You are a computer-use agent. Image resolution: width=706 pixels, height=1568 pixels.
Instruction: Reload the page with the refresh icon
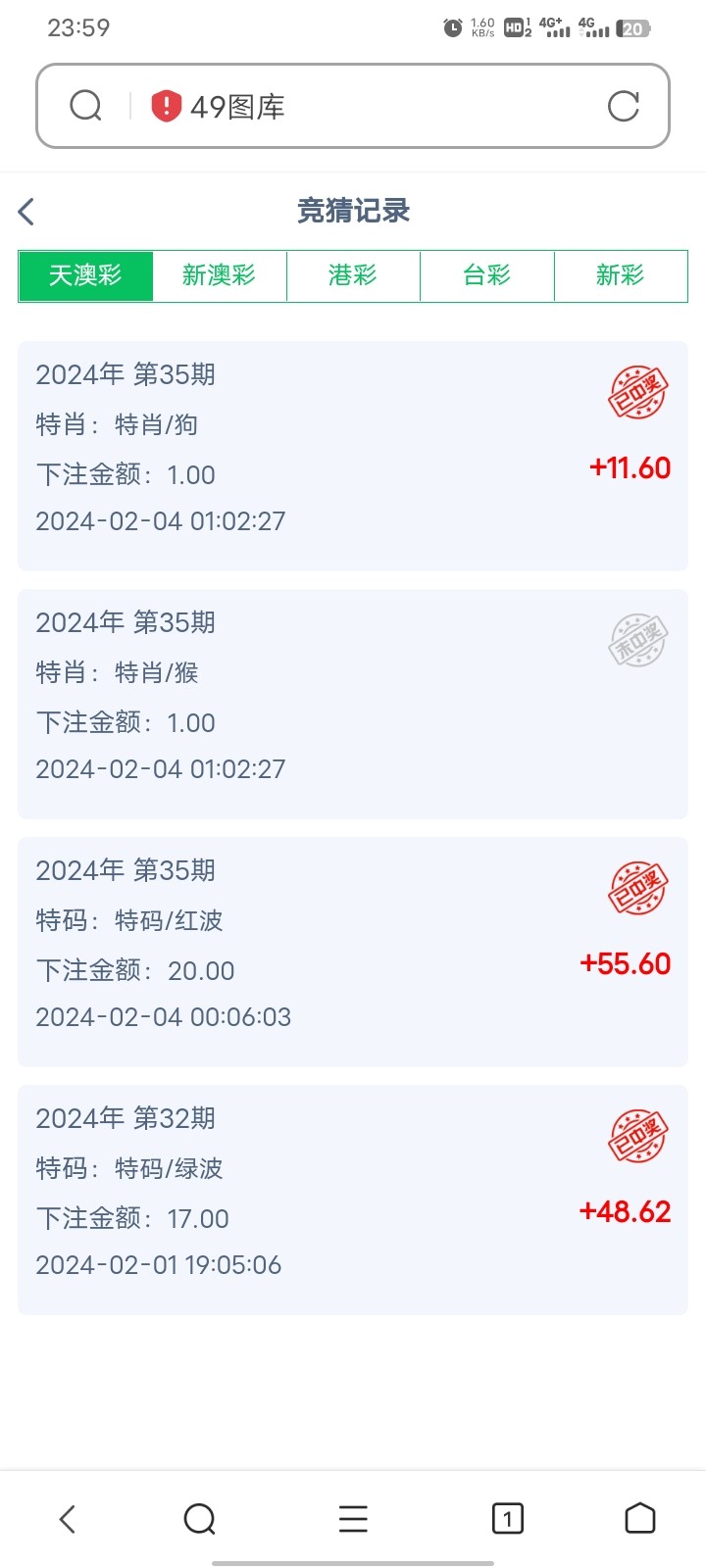coord(624,106)
